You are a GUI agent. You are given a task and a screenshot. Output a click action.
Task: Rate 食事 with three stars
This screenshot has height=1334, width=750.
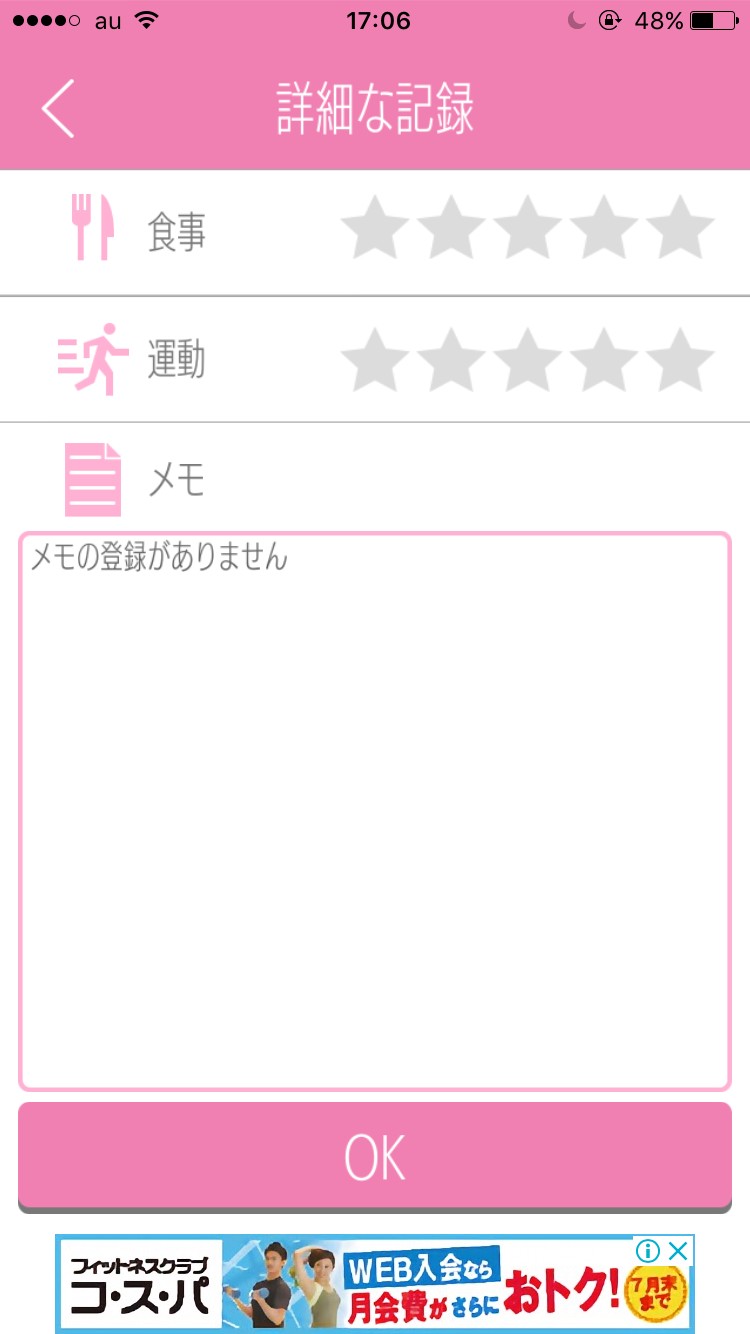[527, 230]
